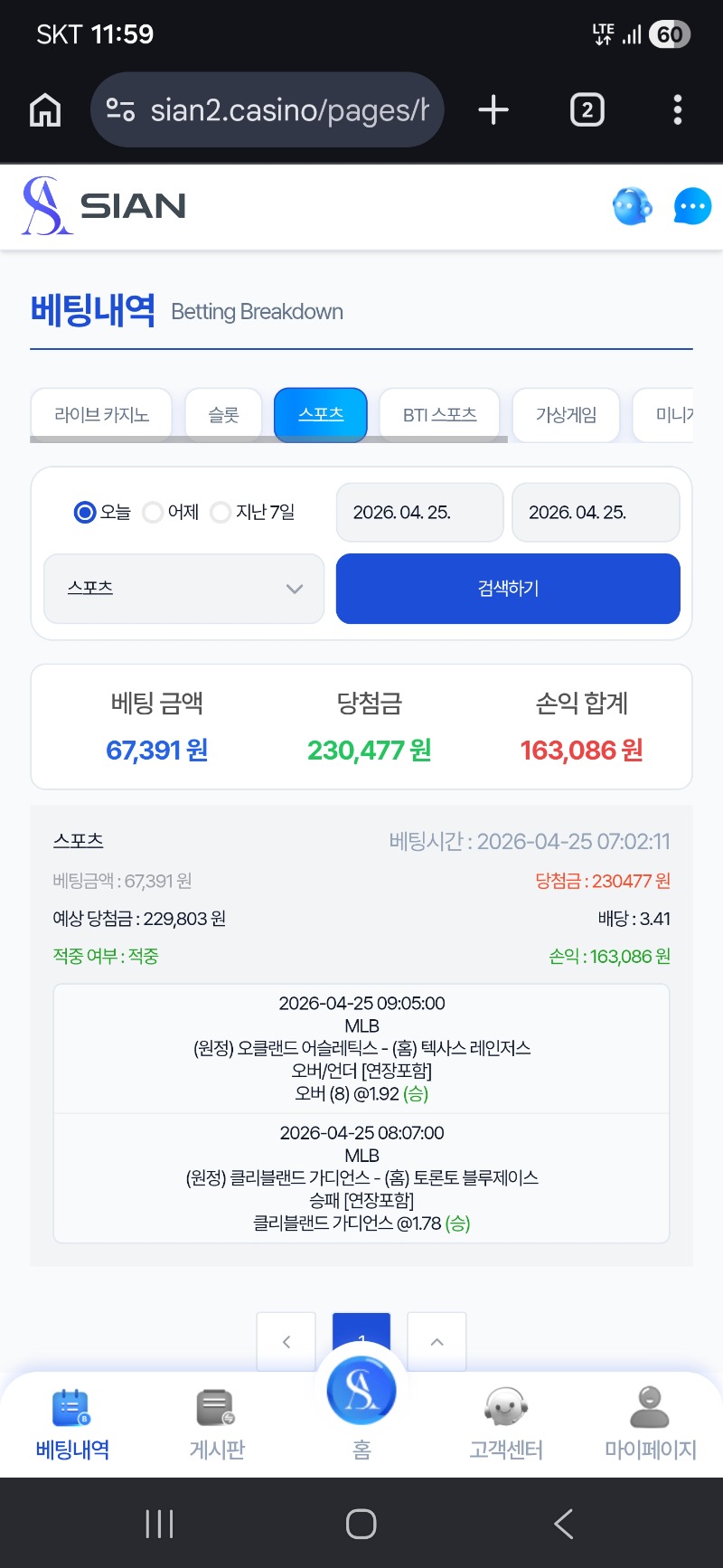The width and height of the screenshot is (723, 1568).
Task: Open the browser overflow menu
Action: tap(678, 110)
